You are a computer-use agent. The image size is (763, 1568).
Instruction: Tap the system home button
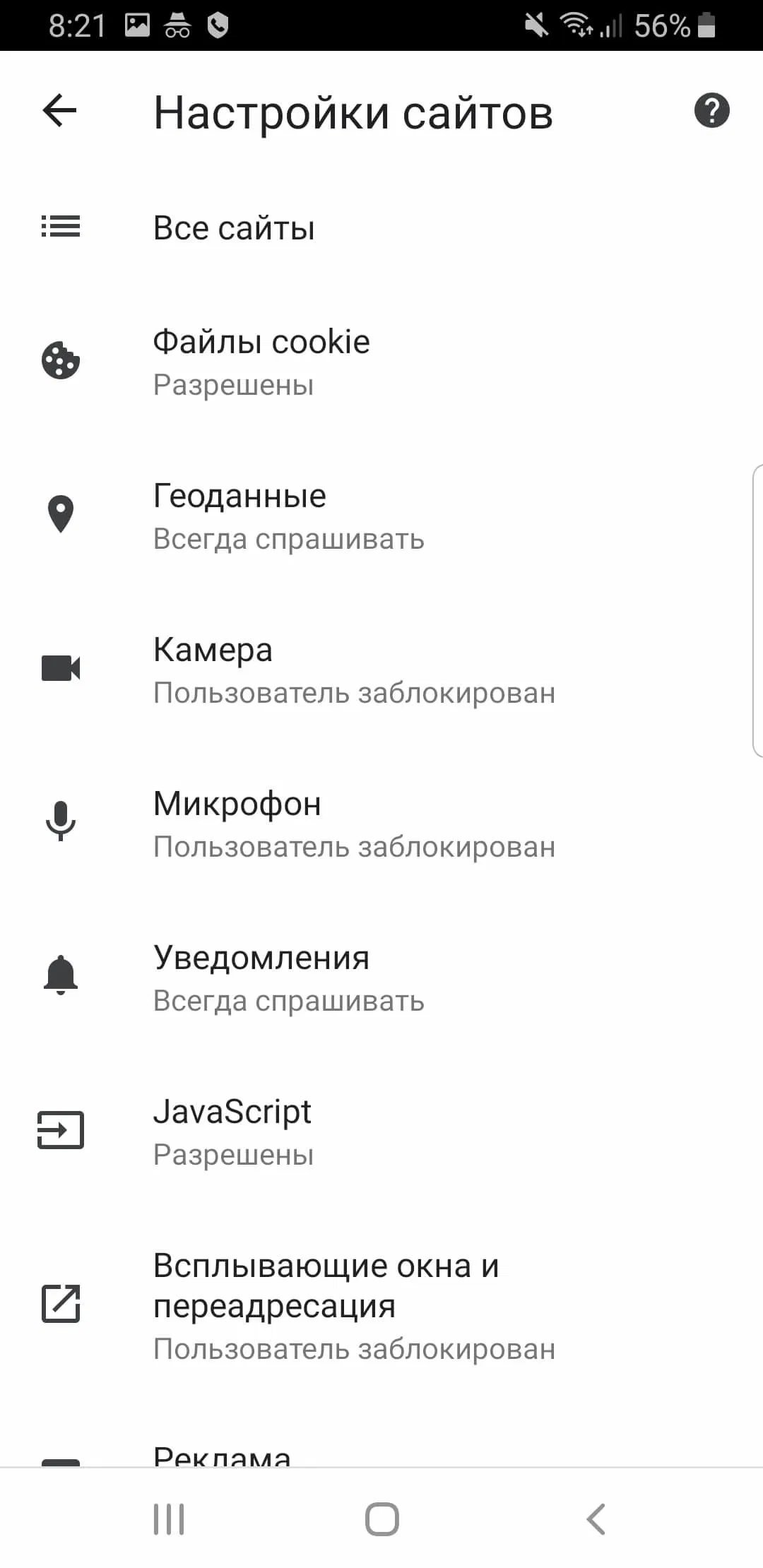point(381,1519)
